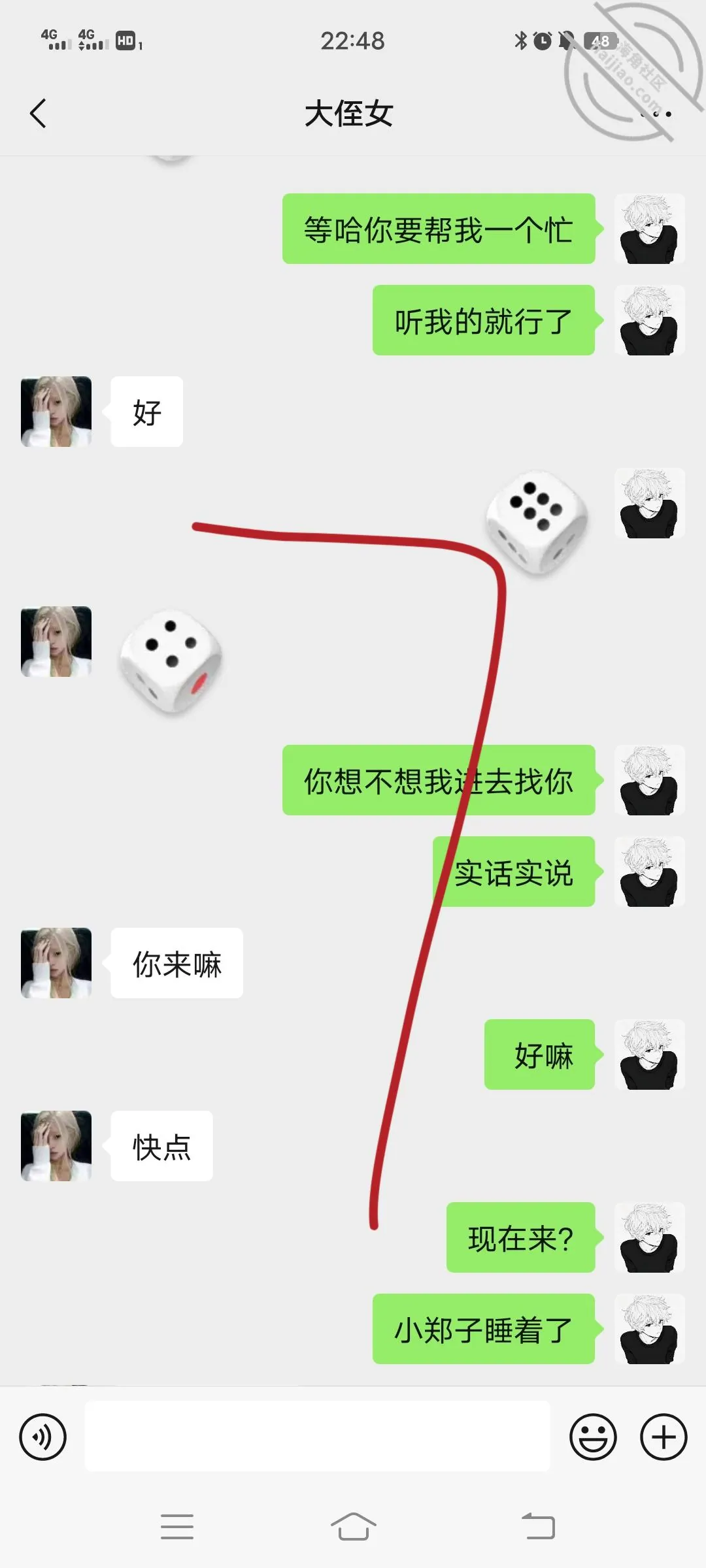
Task: Go back to the chat list
Action: pos(39,114)
